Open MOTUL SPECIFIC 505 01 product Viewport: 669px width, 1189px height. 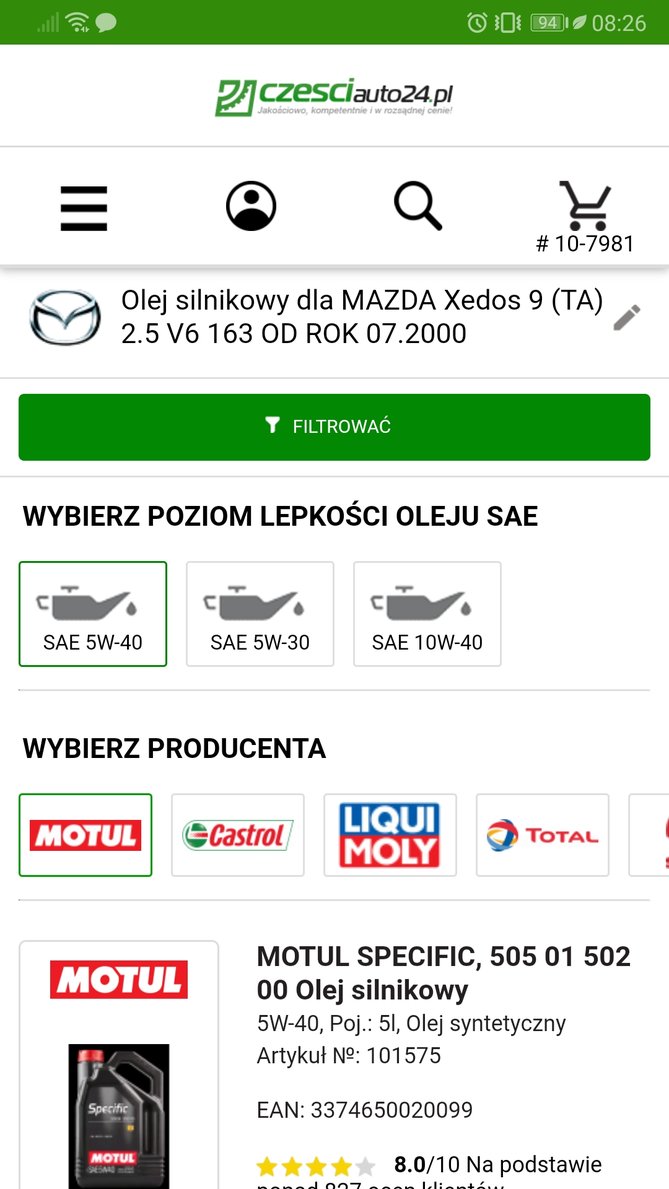443,973
